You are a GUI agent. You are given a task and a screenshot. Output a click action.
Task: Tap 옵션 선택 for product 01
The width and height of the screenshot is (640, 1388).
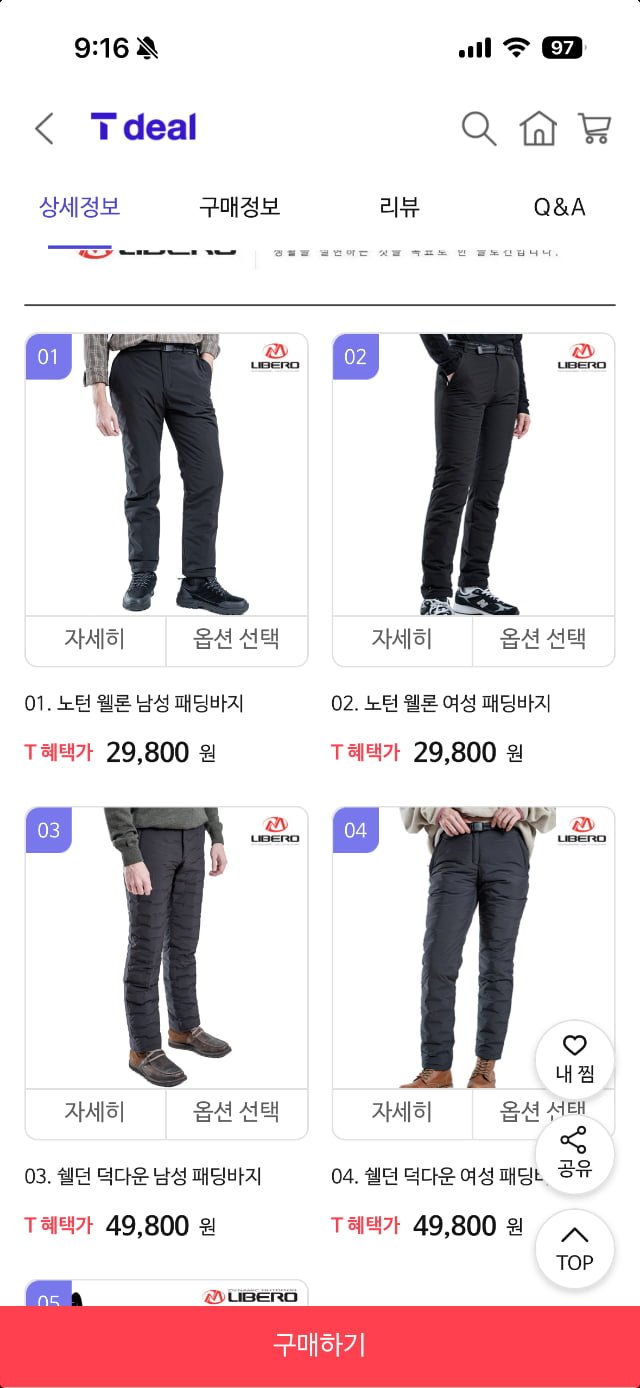236,640
